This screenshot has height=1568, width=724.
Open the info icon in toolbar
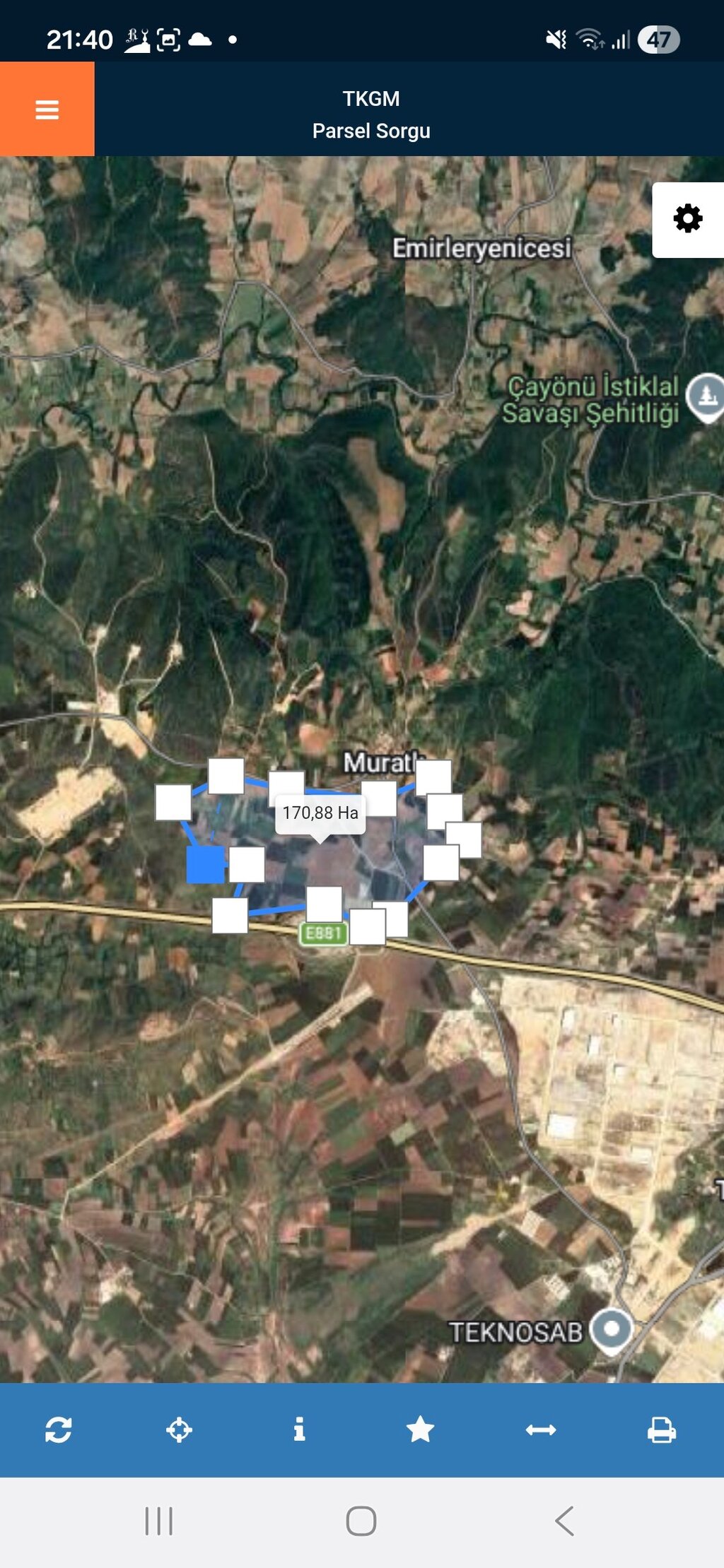click(x=299, y=1430)
